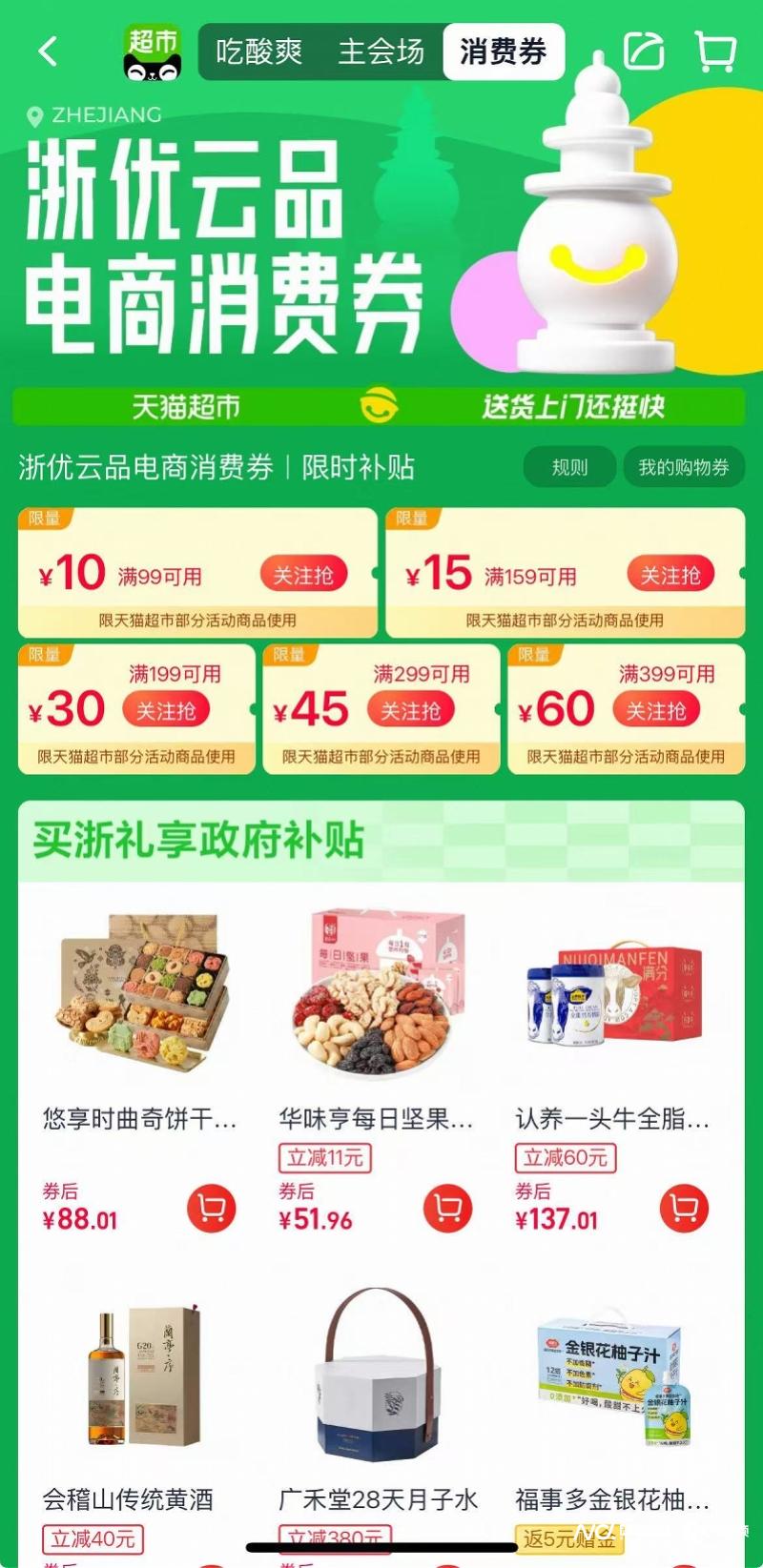Image resolution: width=763 pixels, height=1568 pixels.
Task: Switch to the 主会场 tab
Action: (x=381, y=51)
